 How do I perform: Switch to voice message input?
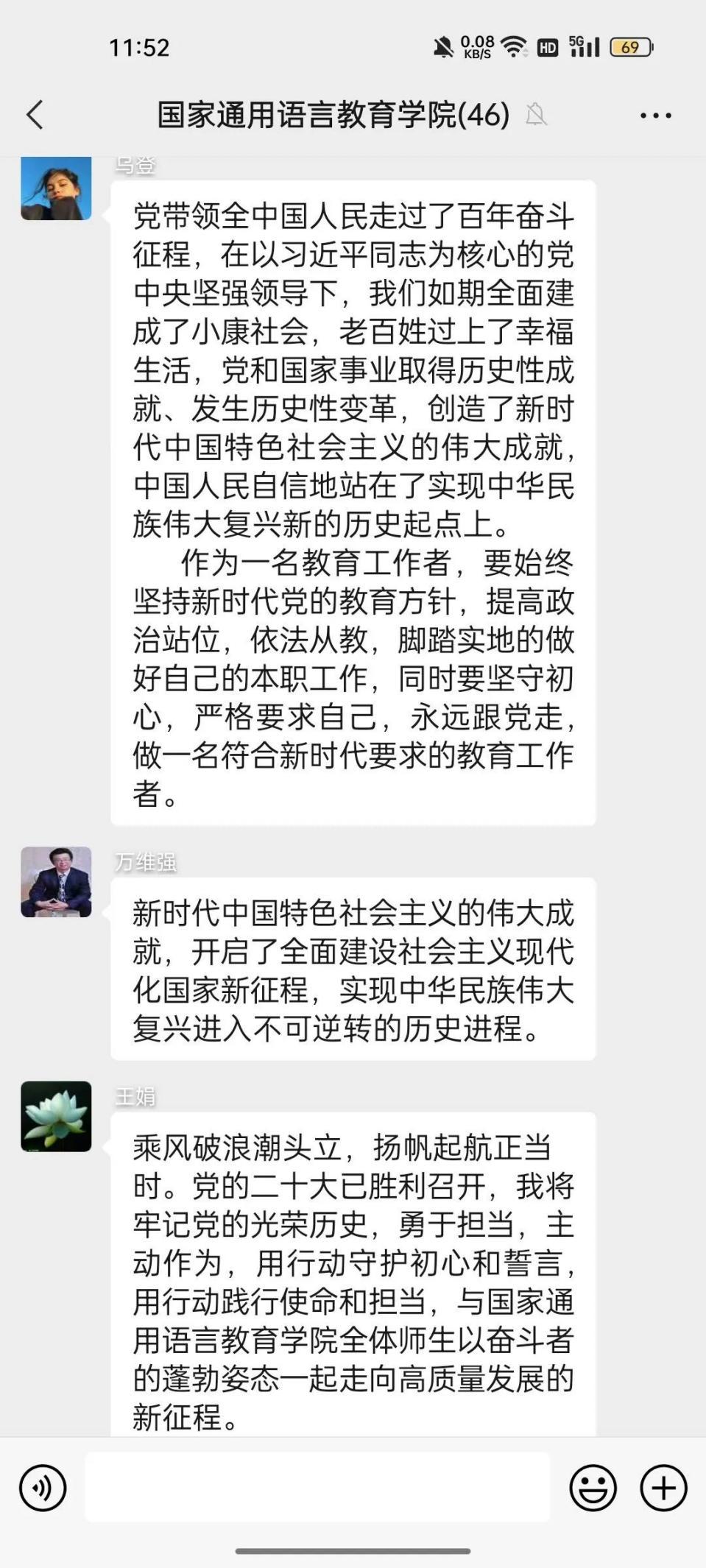pos(43,1488)
